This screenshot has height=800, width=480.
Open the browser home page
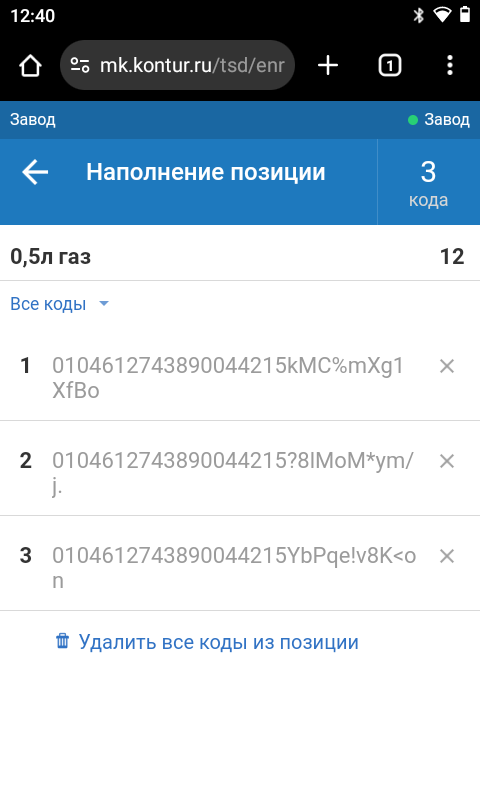pyautogui.click(x=30, y=66)
